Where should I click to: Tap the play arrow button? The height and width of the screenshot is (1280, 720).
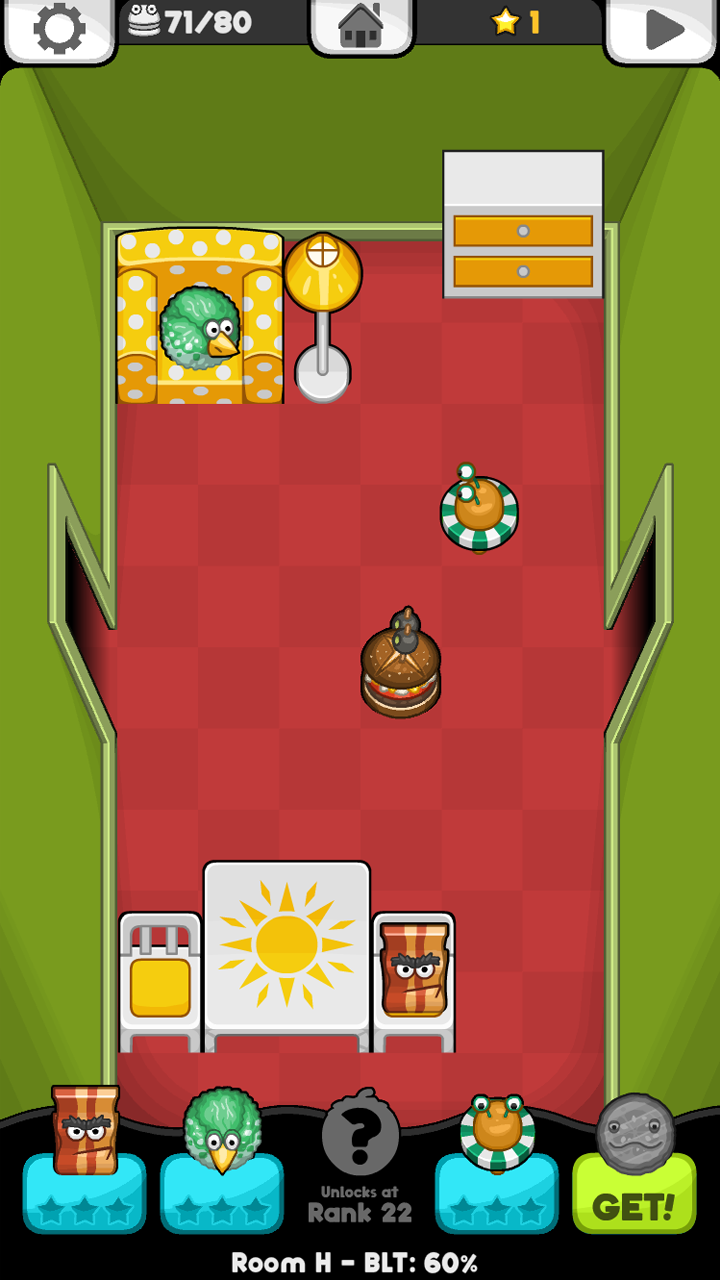[x=661, y=30]
